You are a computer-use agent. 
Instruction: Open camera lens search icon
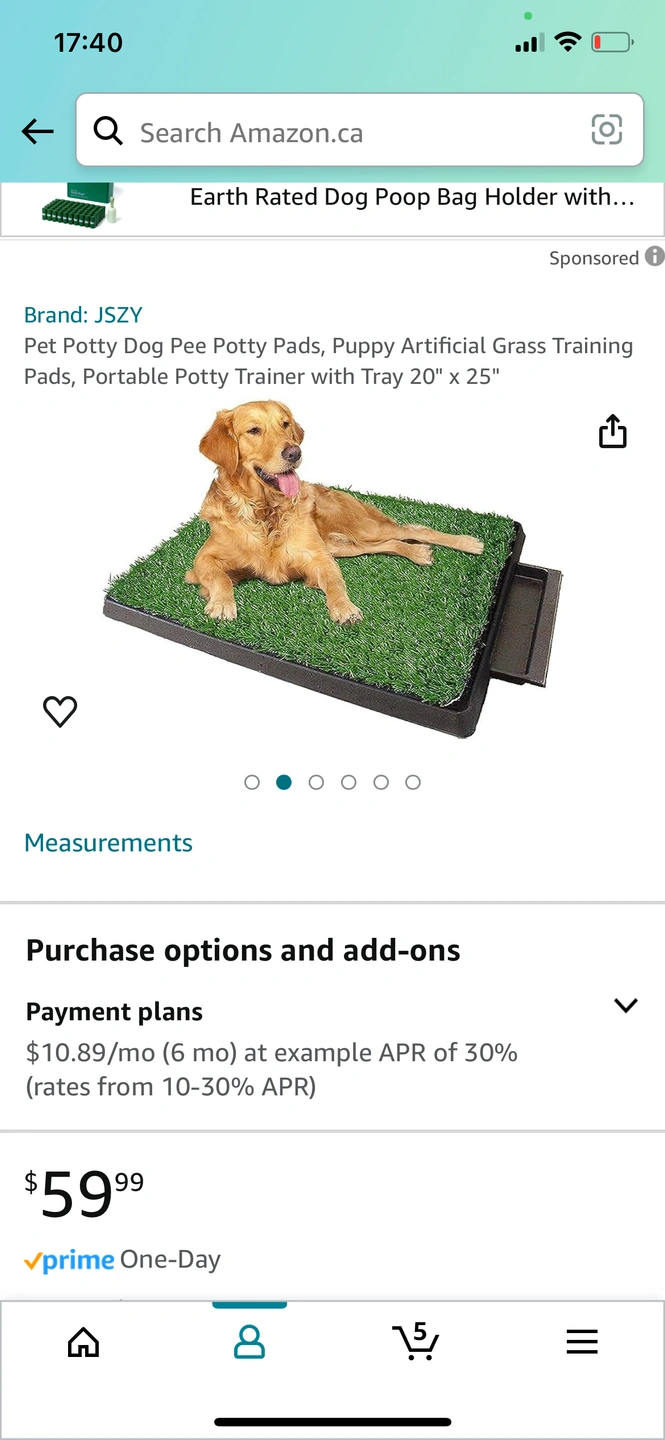coord(606,130)
